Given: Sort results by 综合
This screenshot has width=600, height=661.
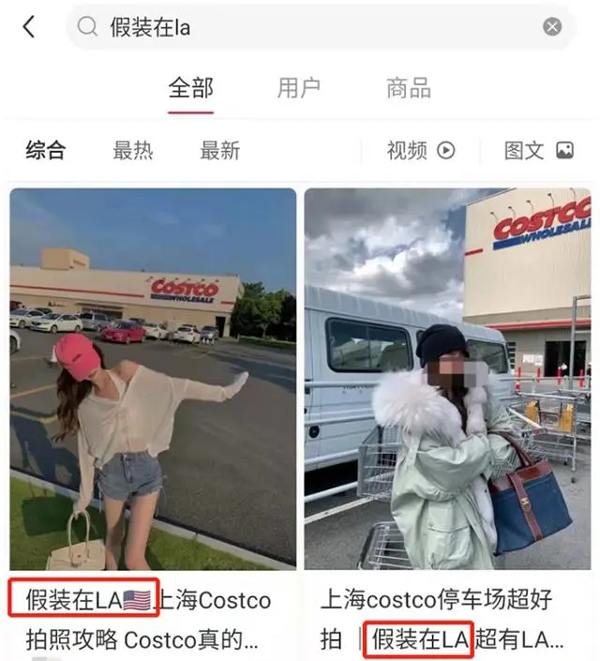Looking at the screenshot, I should [46, 151].
